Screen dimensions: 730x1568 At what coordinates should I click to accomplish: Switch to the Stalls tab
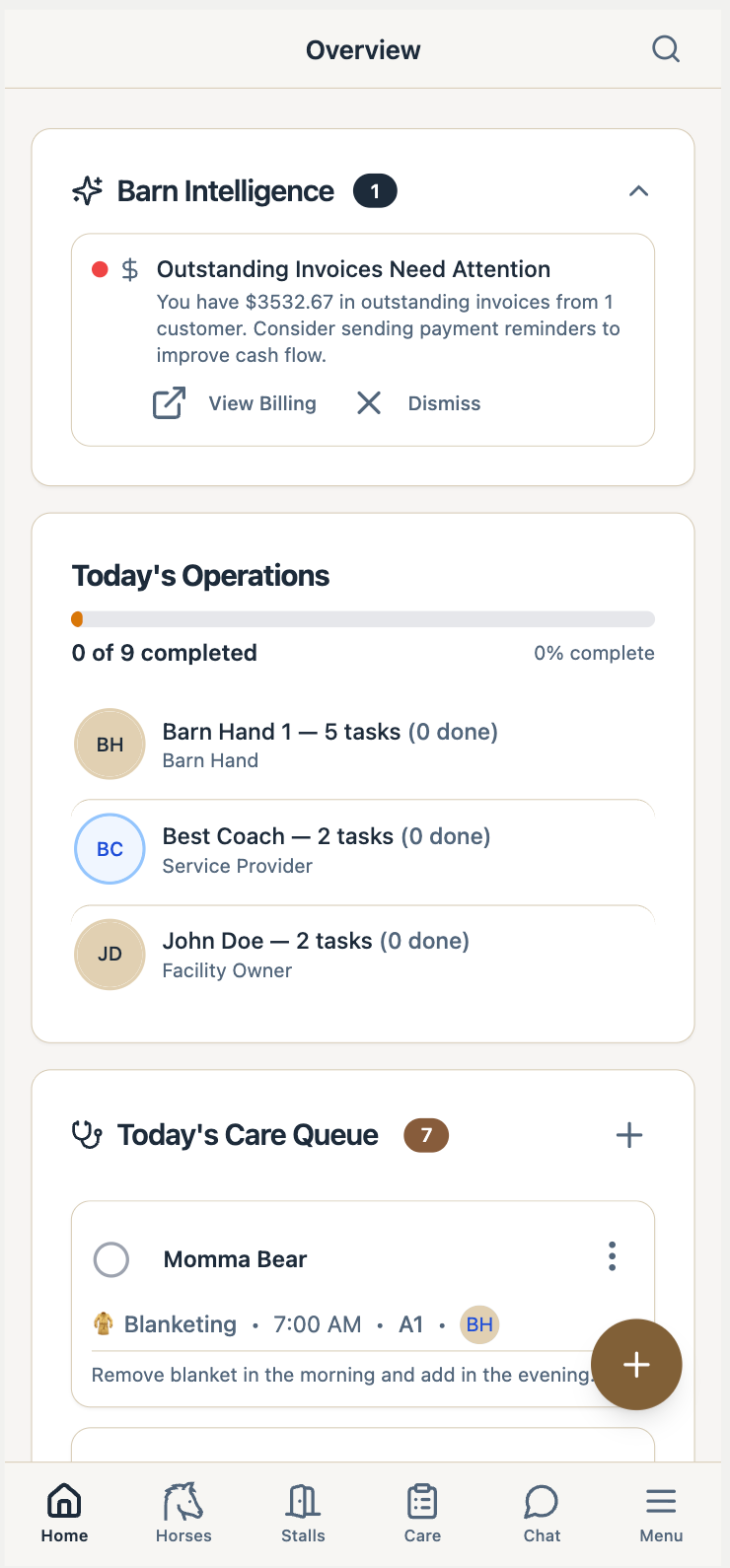click(303, 1513)
